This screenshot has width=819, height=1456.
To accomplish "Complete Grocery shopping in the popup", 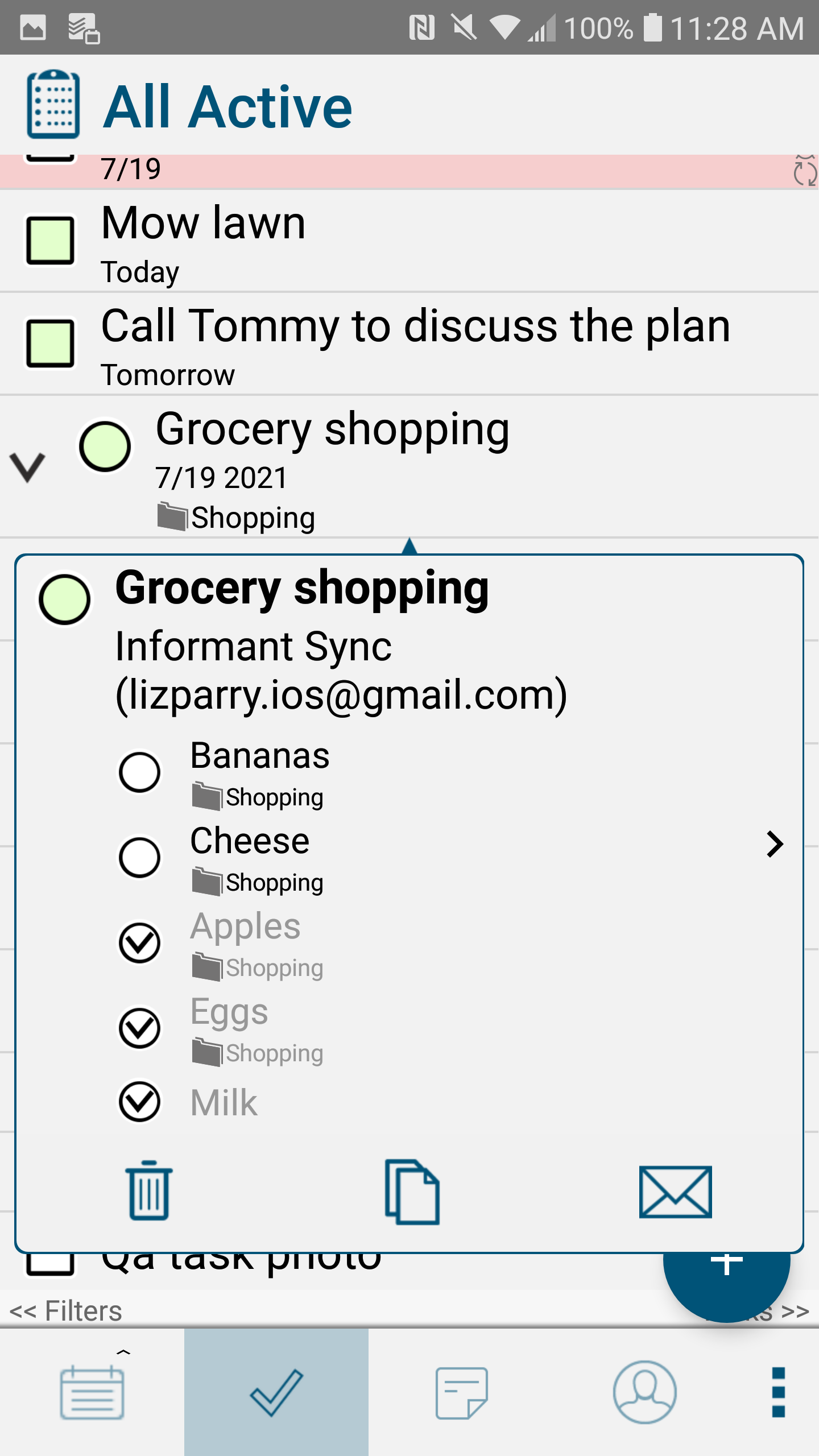I will (x=65, y=599).
